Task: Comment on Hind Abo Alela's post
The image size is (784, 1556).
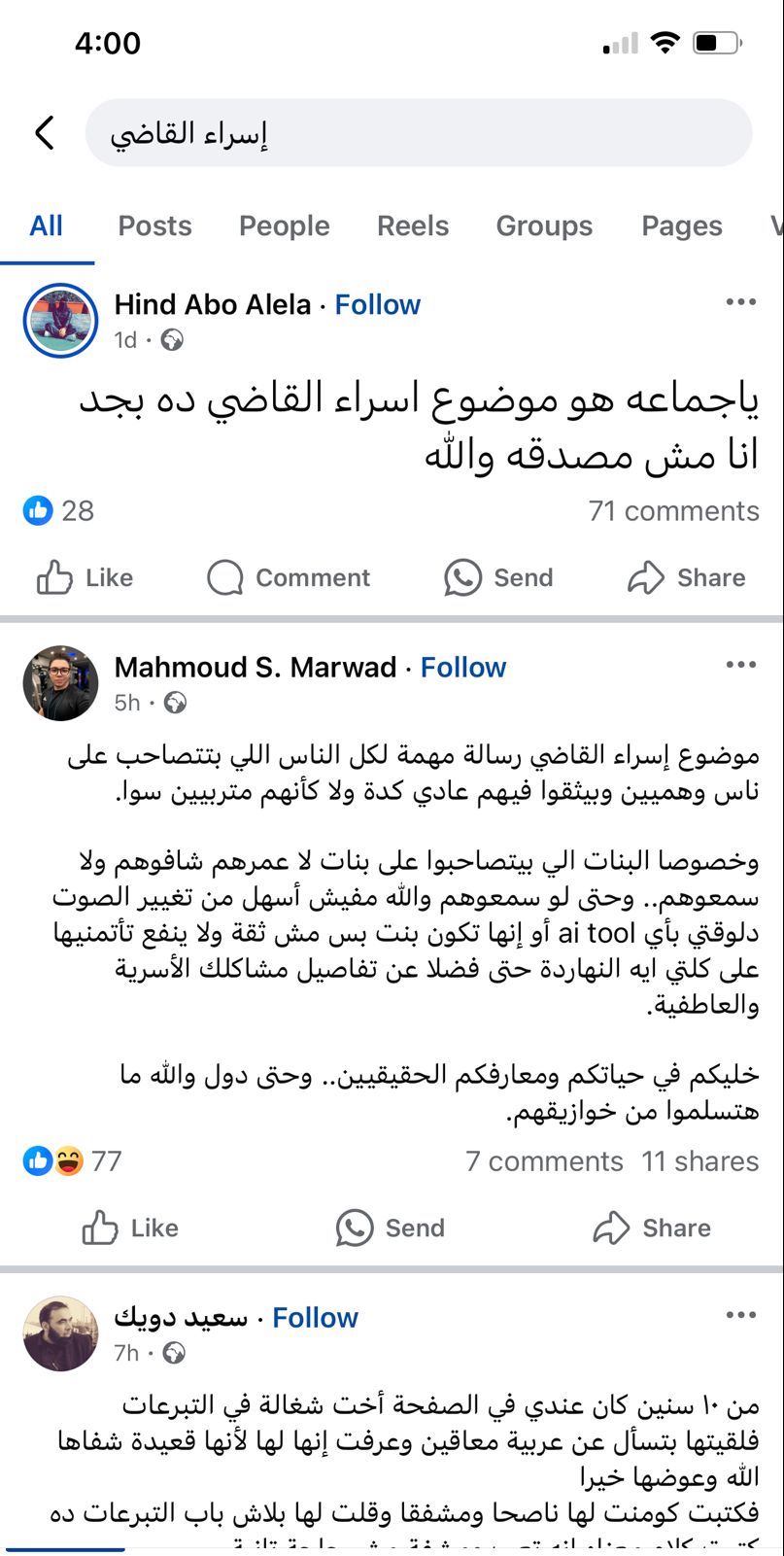Action: [289, 578]
